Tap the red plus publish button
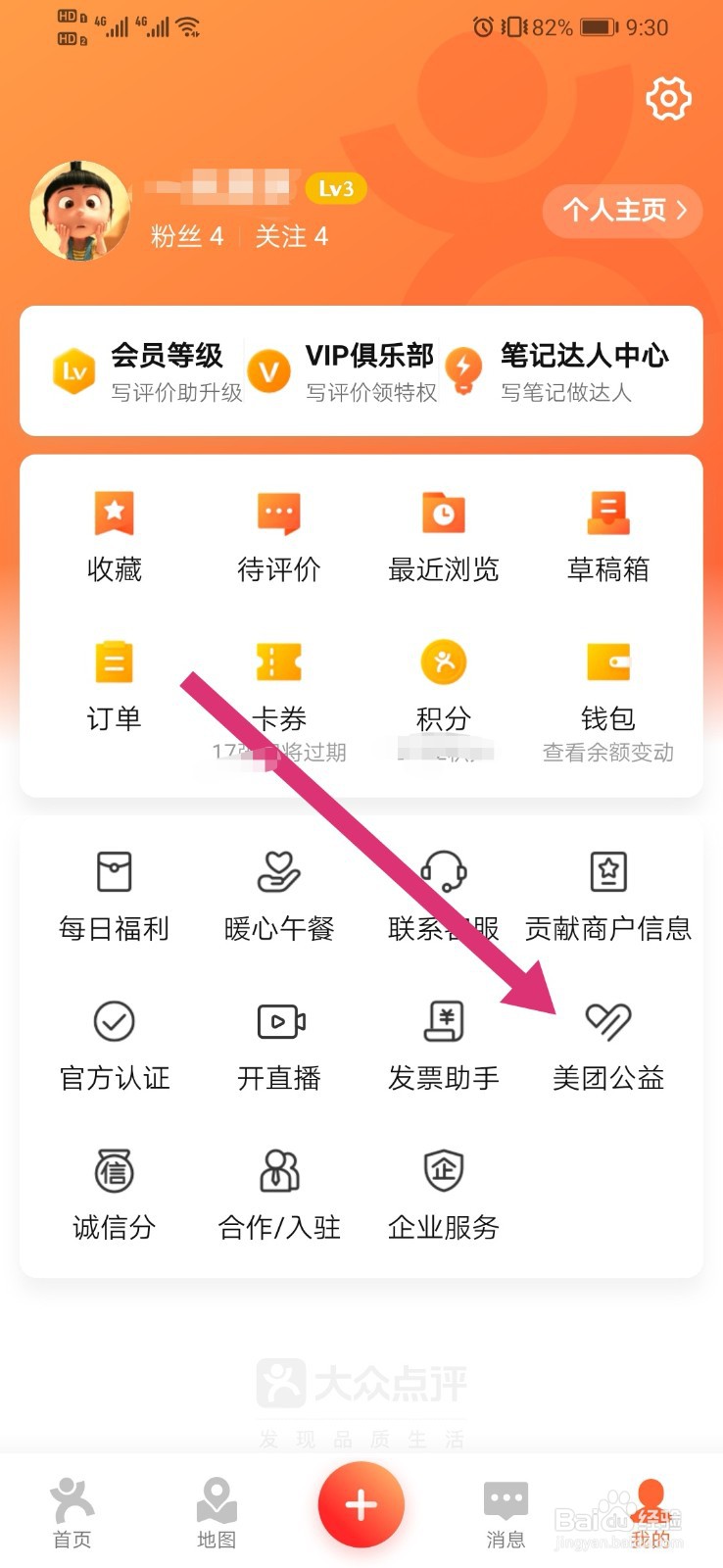This screenshot has width=723, height=1568. point(361,1505)
